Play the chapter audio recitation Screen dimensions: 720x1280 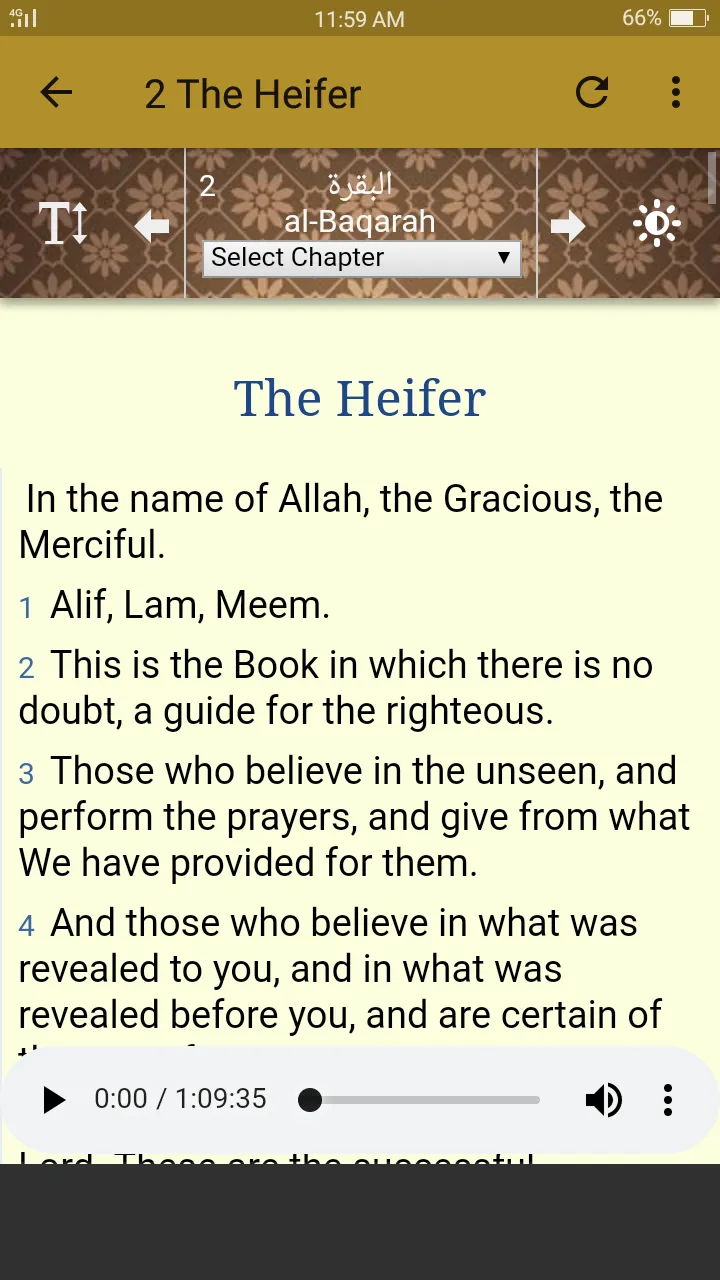[54, 1100]
